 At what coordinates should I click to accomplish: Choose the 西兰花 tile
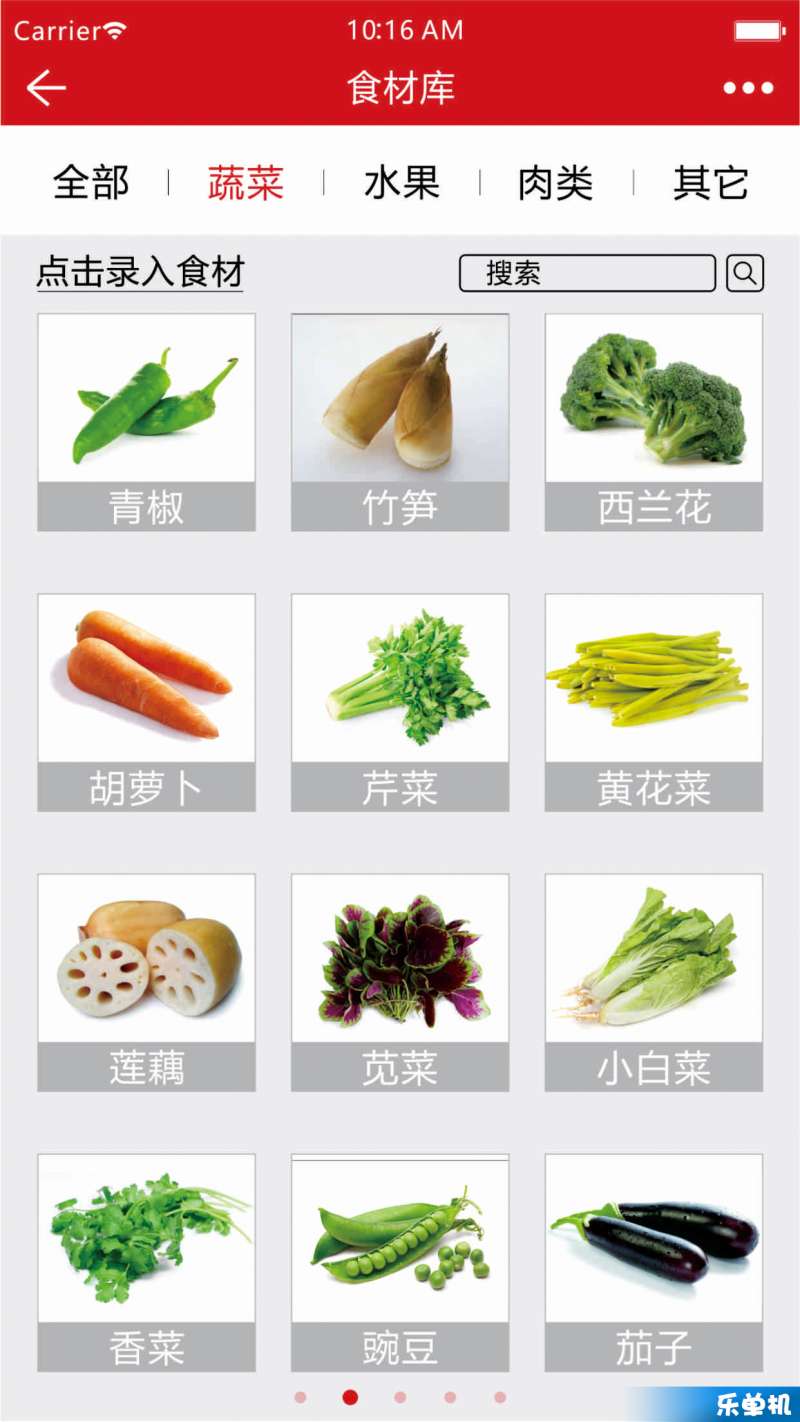(654, 421)
